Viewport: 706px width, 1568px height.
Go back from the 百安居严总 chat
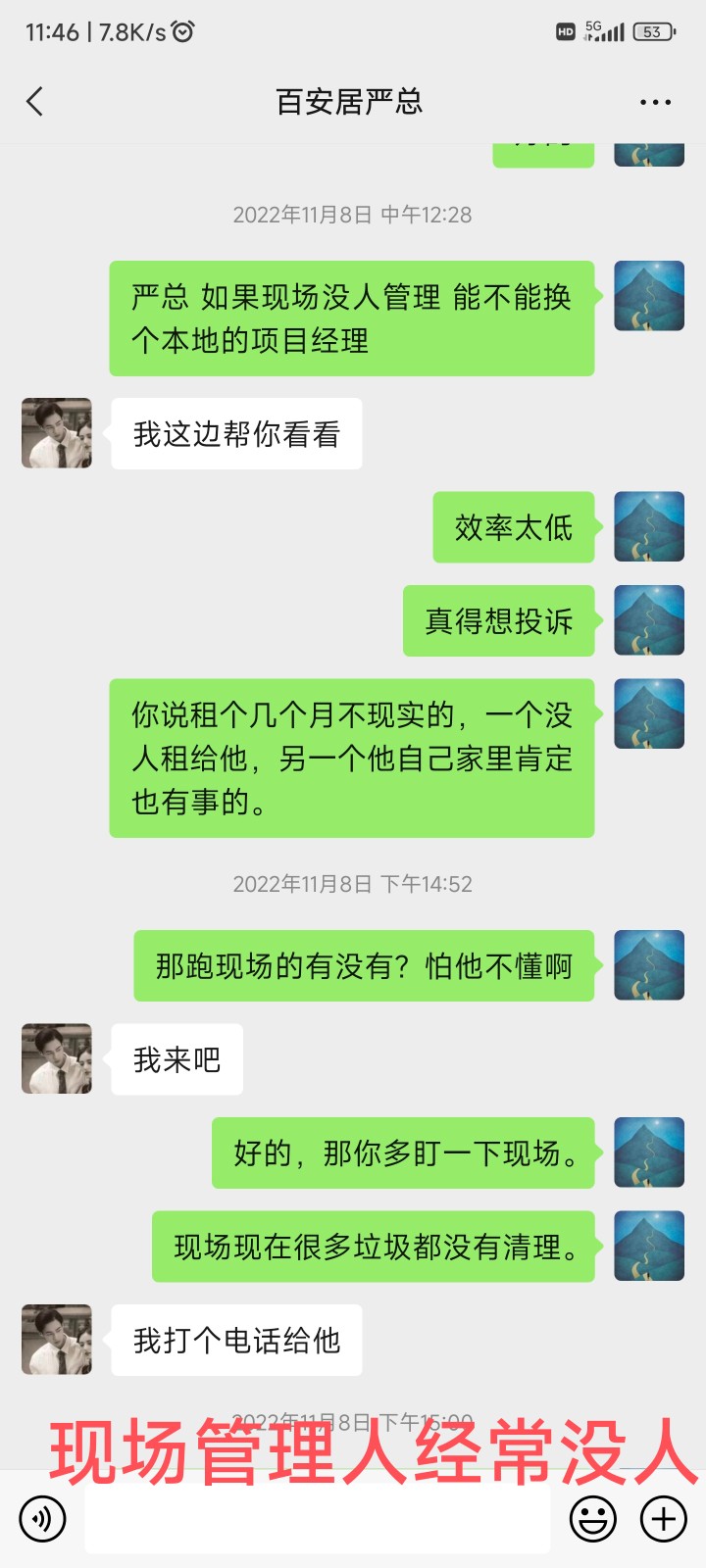click(x=35, y=101)
